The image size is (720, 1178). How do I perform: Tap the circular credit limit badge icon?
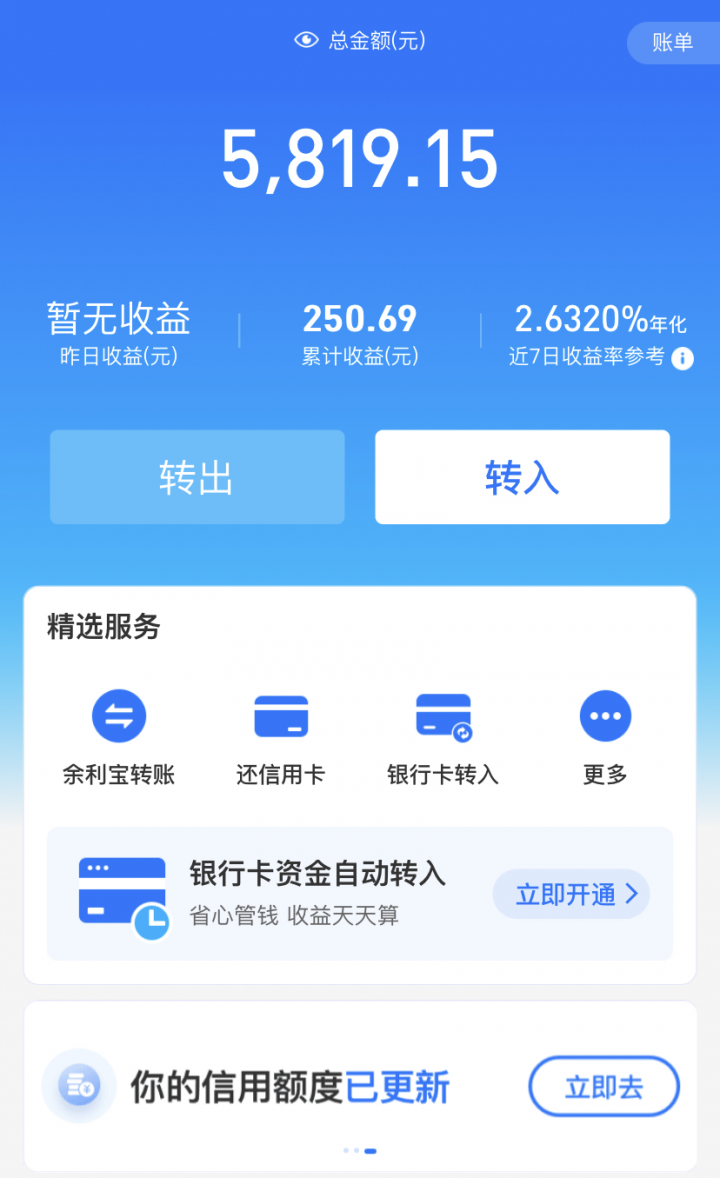pos(78,1085)
